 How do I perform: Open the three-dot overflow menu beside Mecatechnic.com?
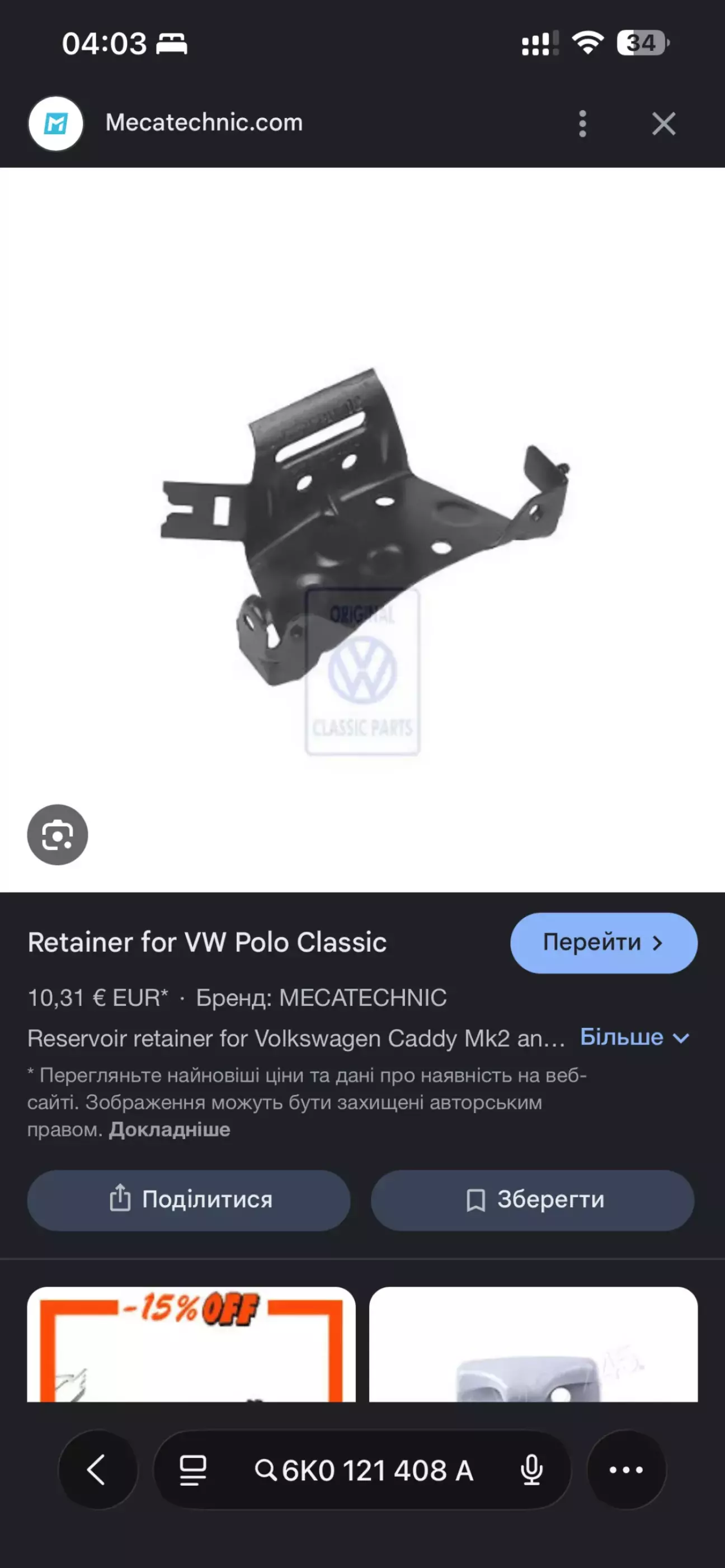(582, 124)
